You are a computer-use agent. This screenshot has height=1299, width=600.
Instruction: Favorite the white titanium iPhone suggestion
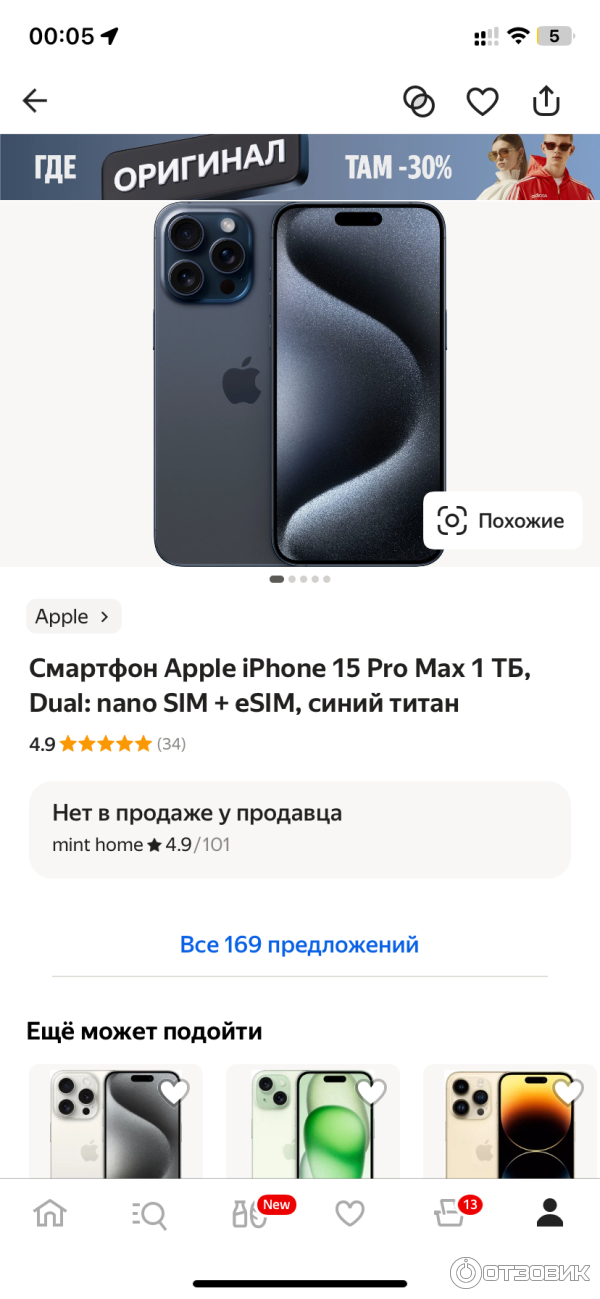174,1092
